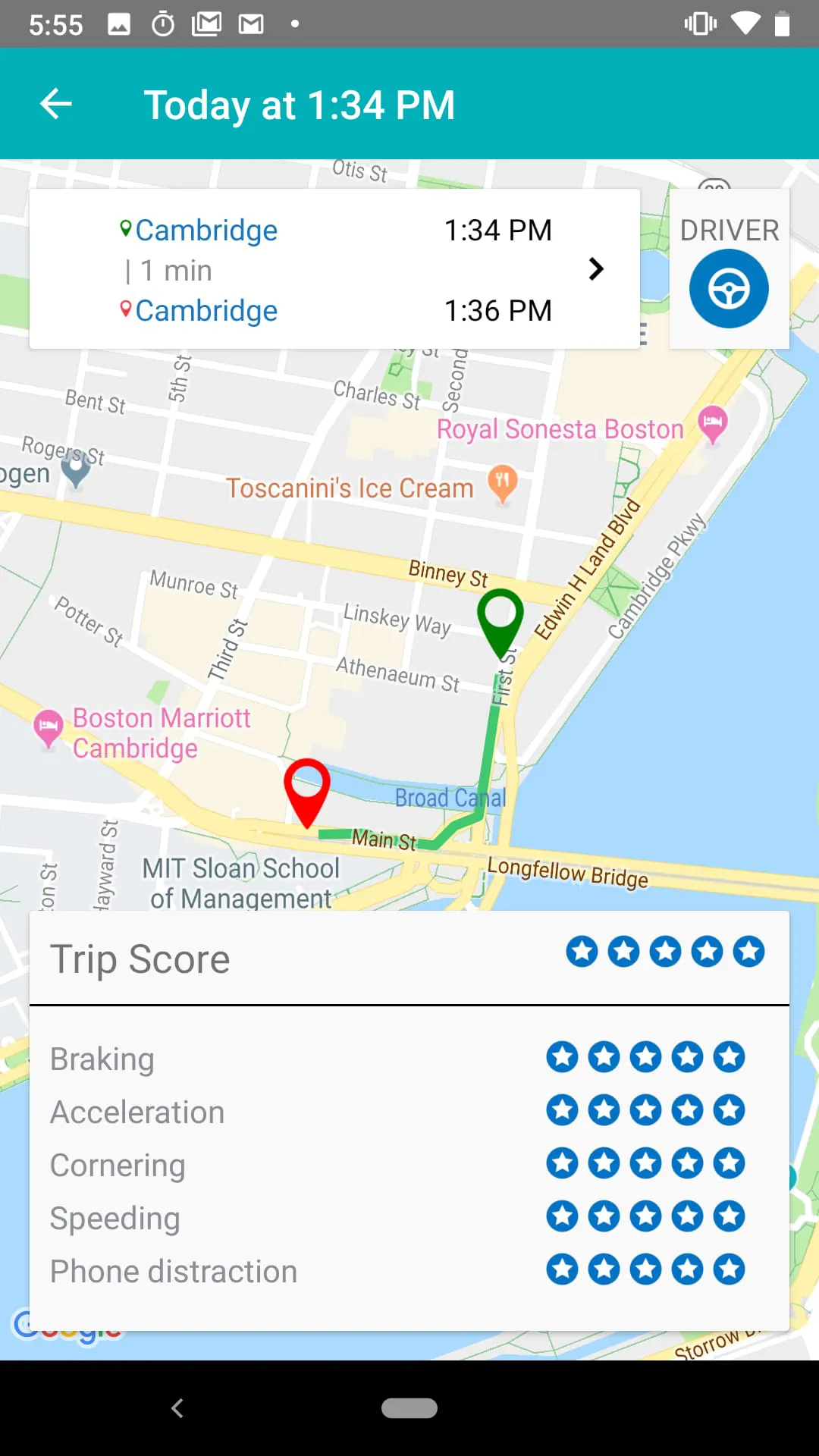Open the first Cambridge location link
This screenshot has height=1456, width=819.
coord(207,229)
